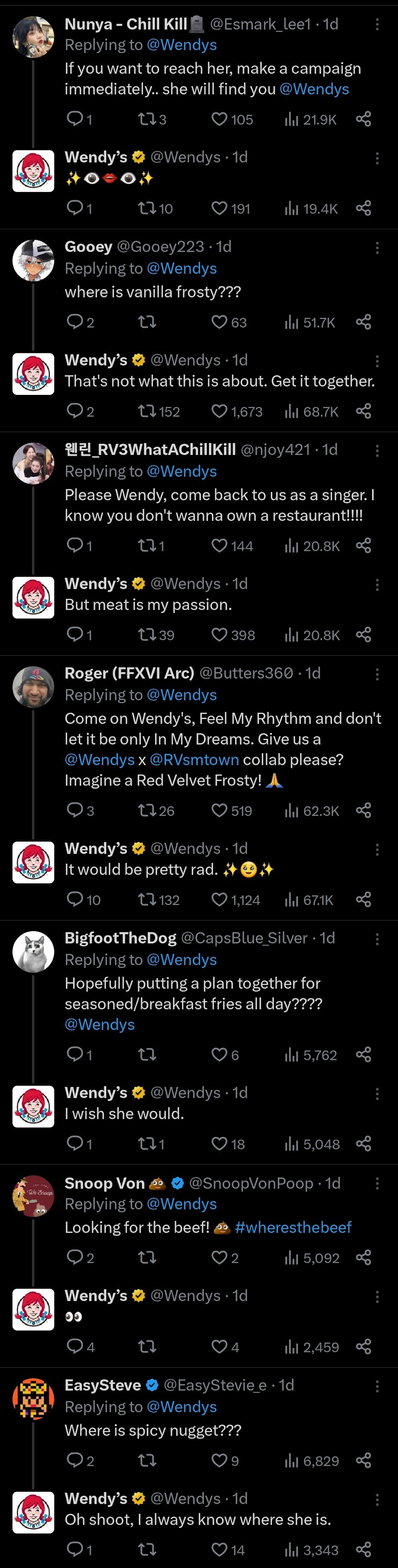Repost 웬린_RV3WhatAChillKill's singer tweet
This screenshot has height=1568, width=398.
147,545
